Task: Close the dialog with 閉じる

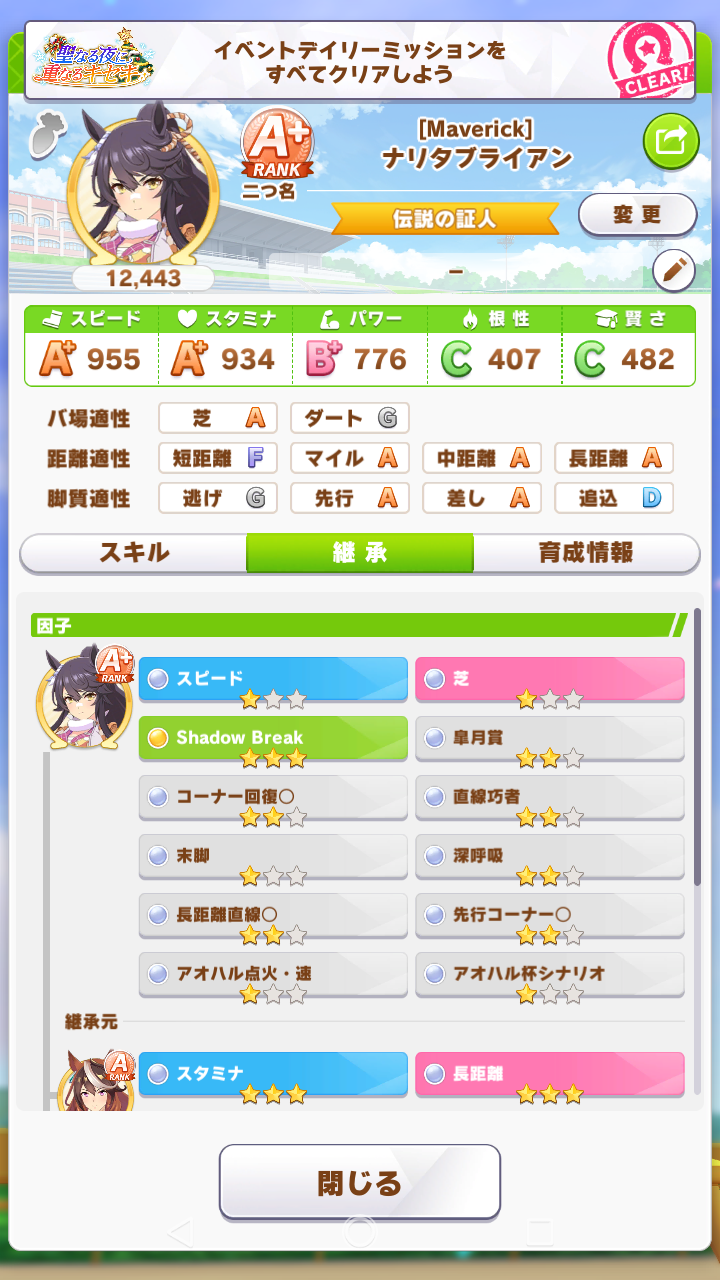Action: pos(360,1183)
